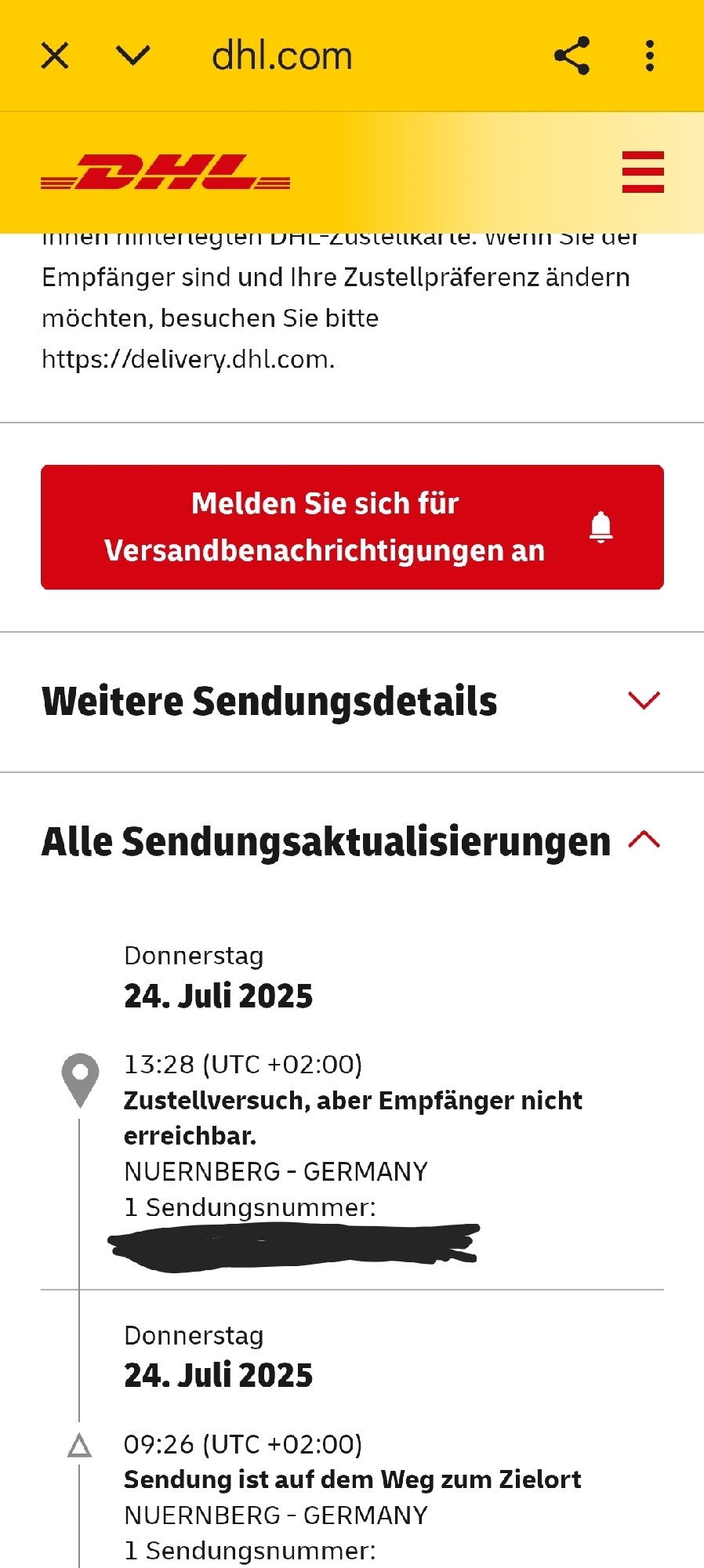Expand Weitere Sendungsdetails section

coord(644,700)
